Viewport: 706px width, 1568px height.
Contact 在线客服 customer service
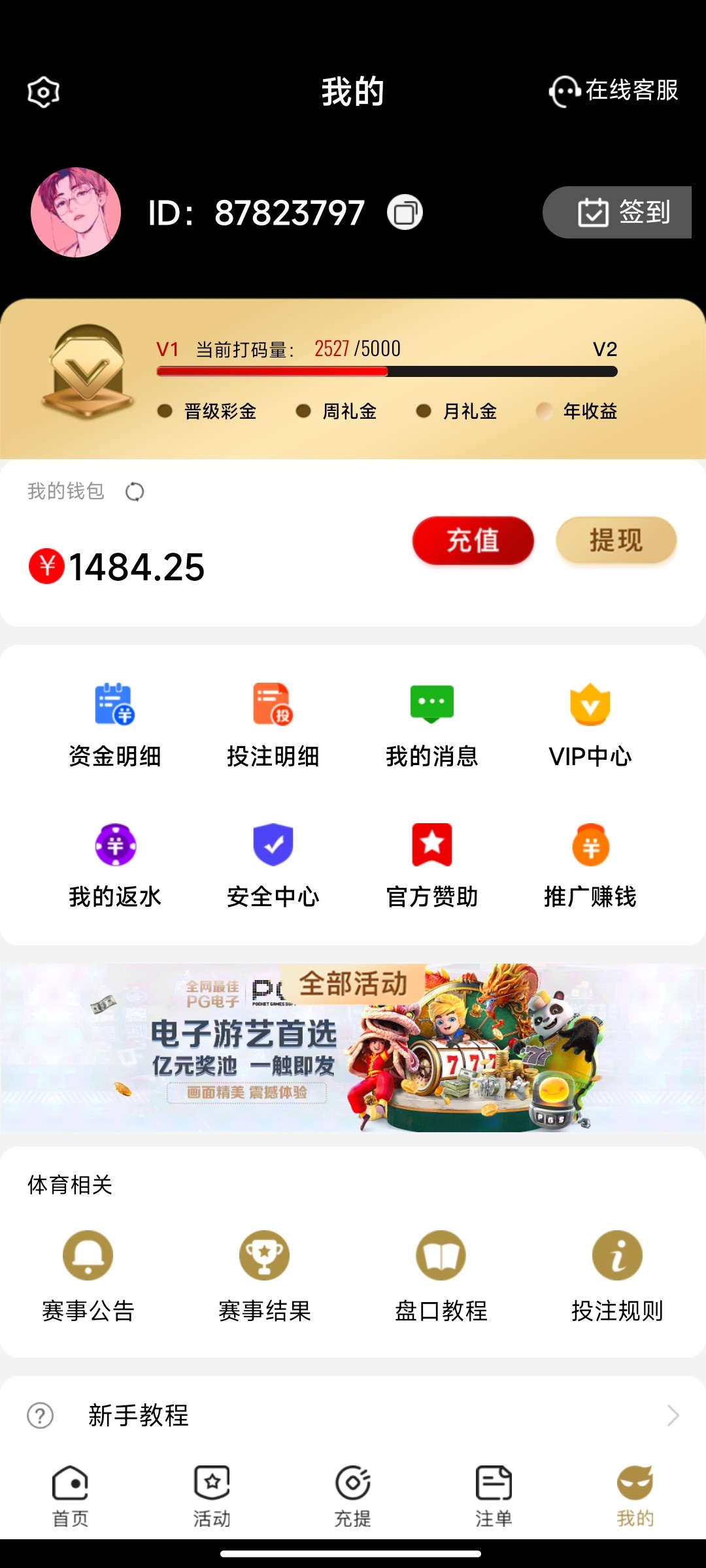pyautogui.click(x=614, y=91)
